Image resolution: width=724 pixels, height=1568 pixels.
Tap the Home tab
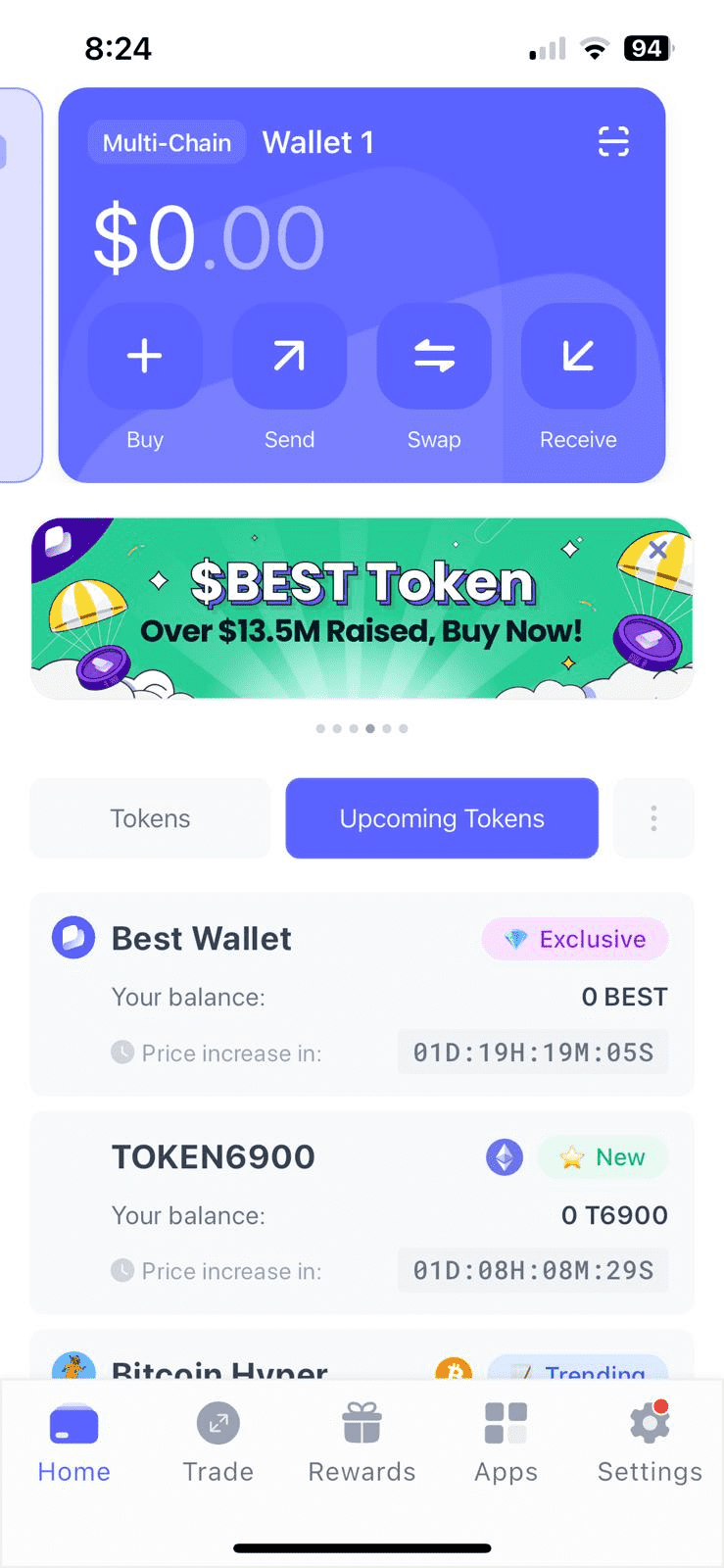pyautogui.click(x=73, y=1443)
